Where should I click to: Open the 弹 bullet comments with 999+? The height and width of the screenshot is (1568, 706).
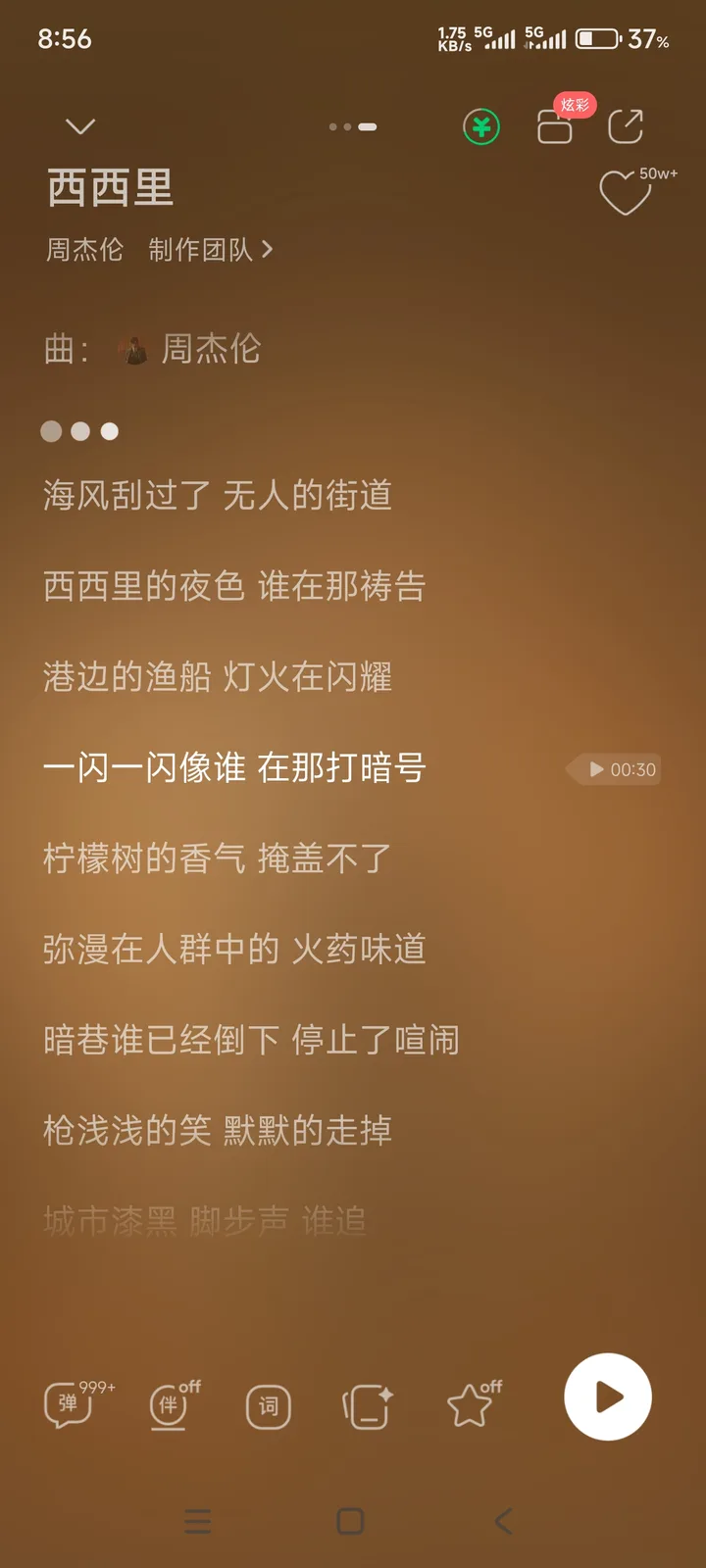pos(79,1403)
